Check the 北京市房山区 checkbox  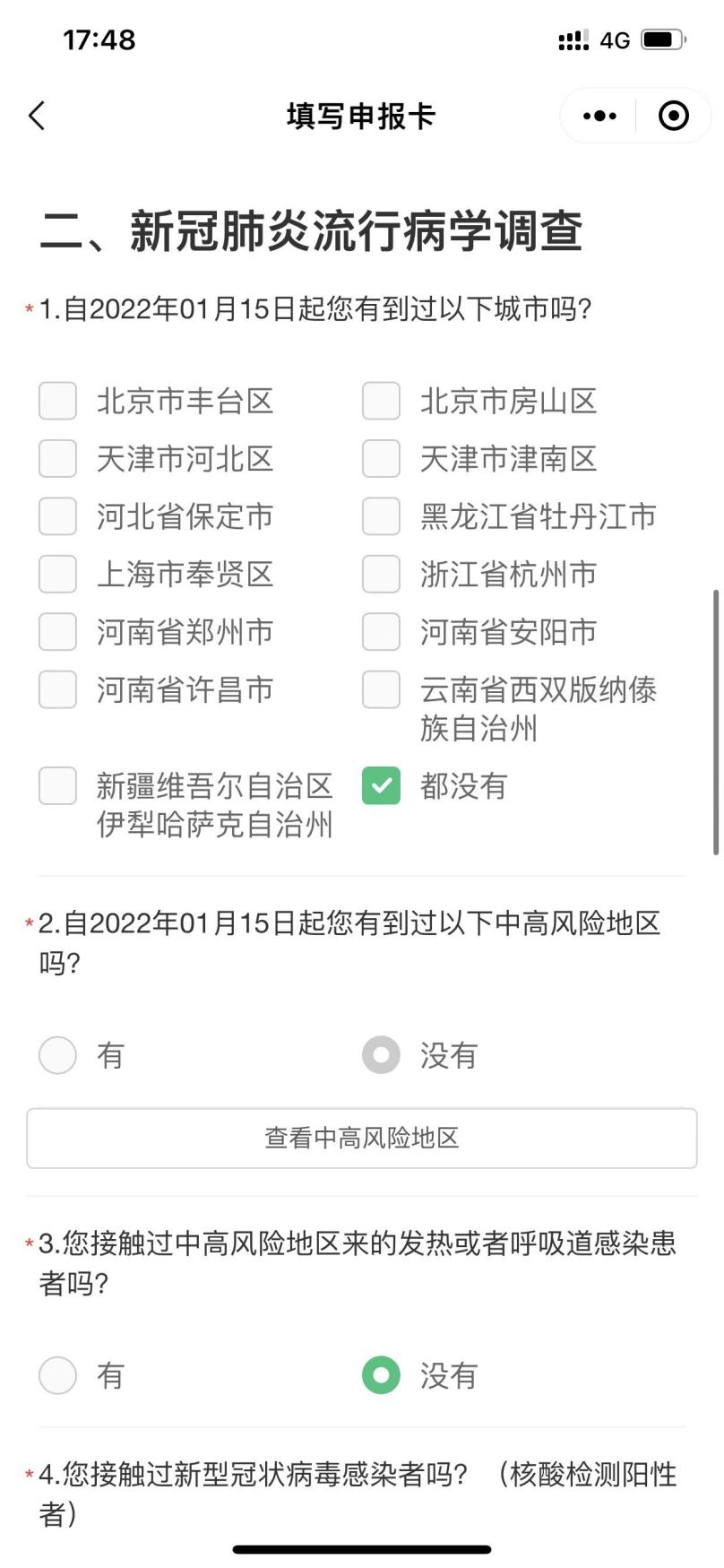(x=381, y=401)
